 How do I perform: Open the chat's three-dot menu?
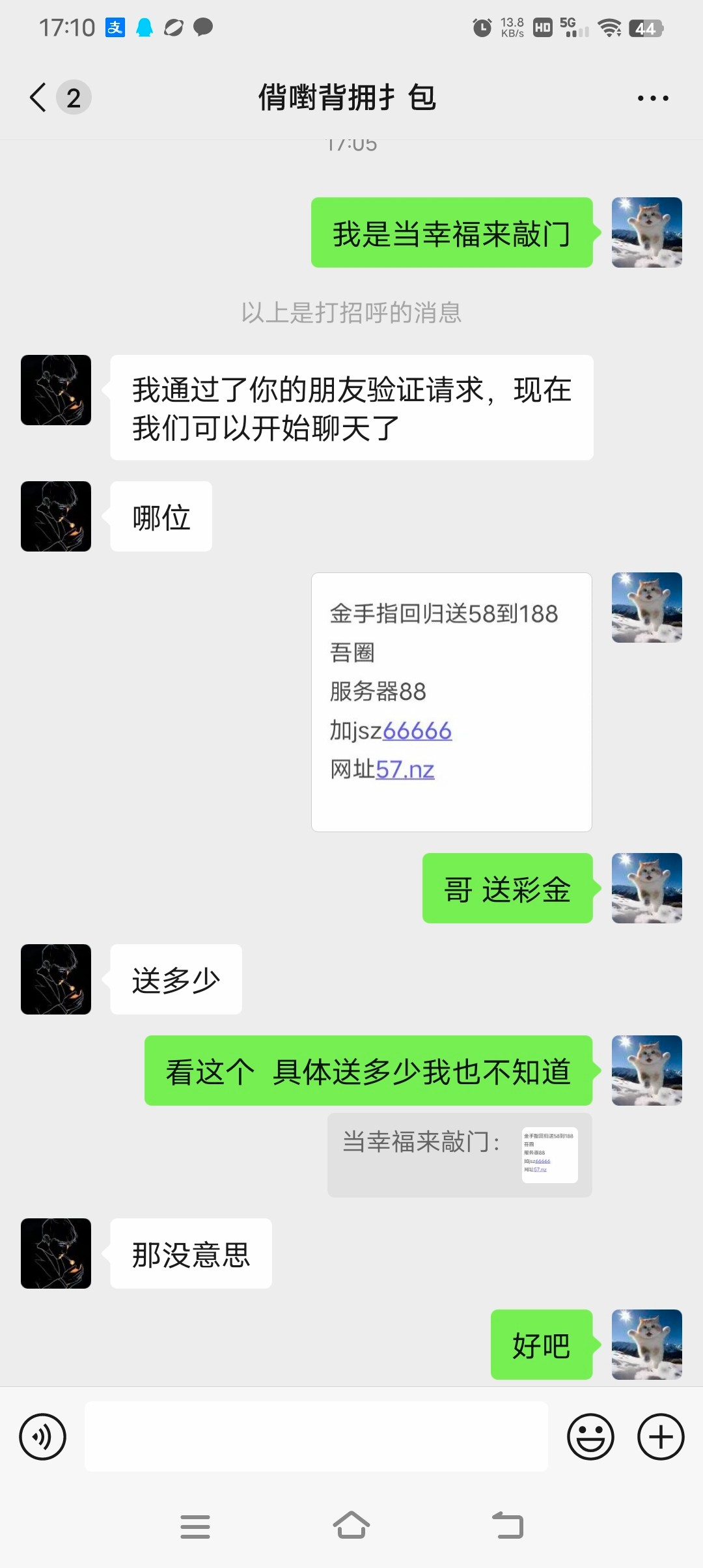[652, 98]
